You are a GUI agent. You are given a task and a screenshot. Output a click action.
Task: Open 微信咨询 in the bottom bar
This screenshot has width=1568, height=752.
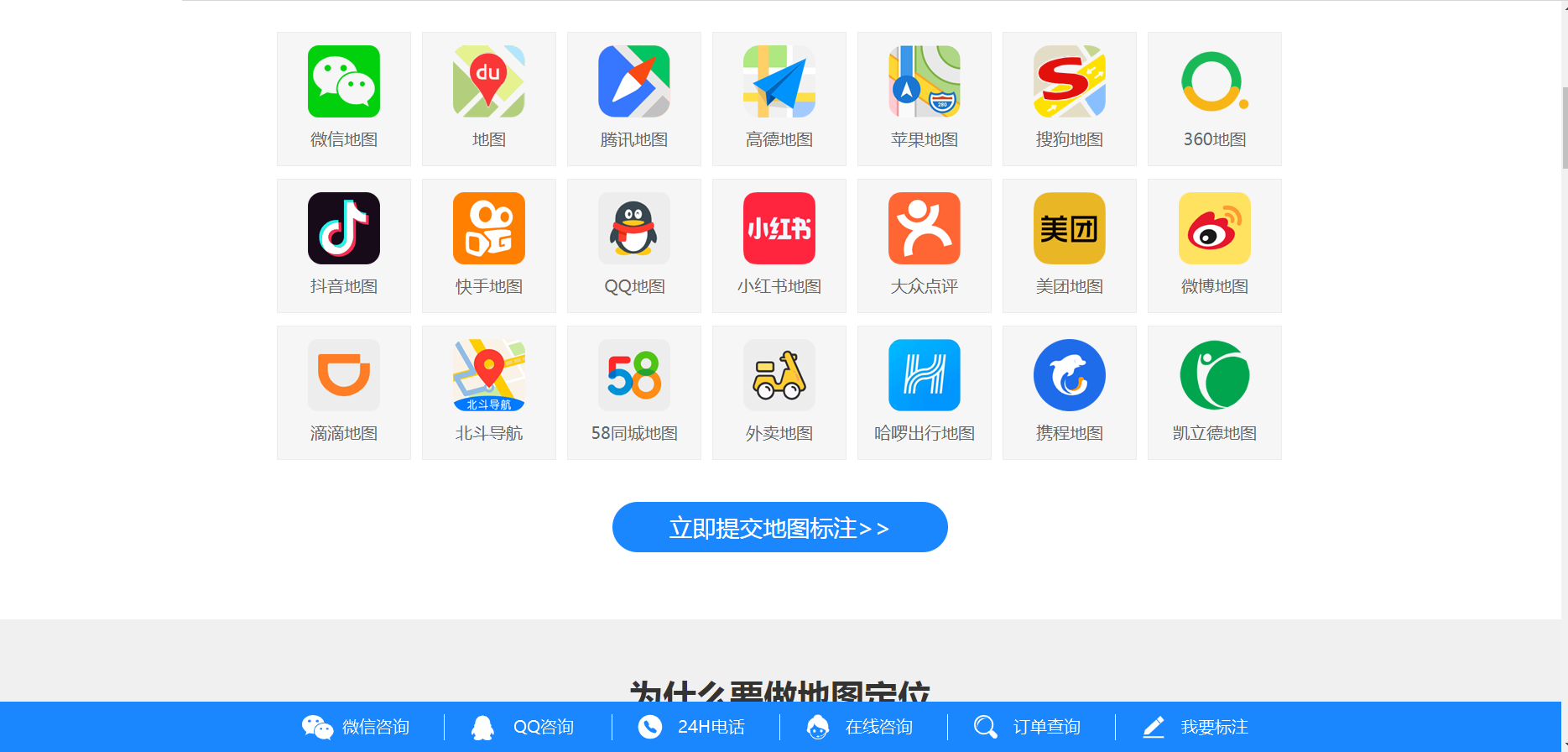pyautogui.click(x=357, y=727)
